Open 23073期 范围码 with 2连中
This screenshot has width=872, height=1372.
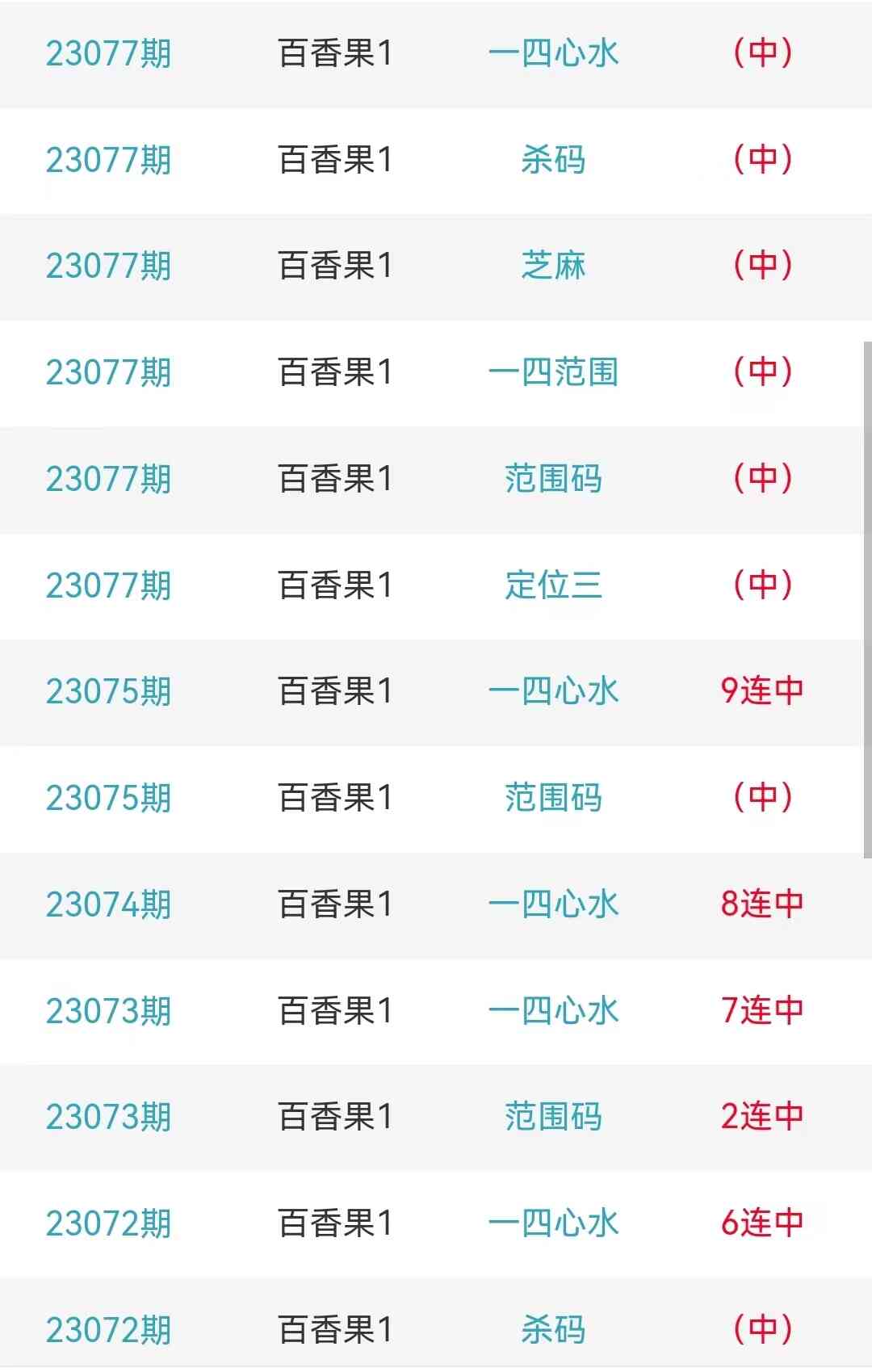tap(553, 1117)
